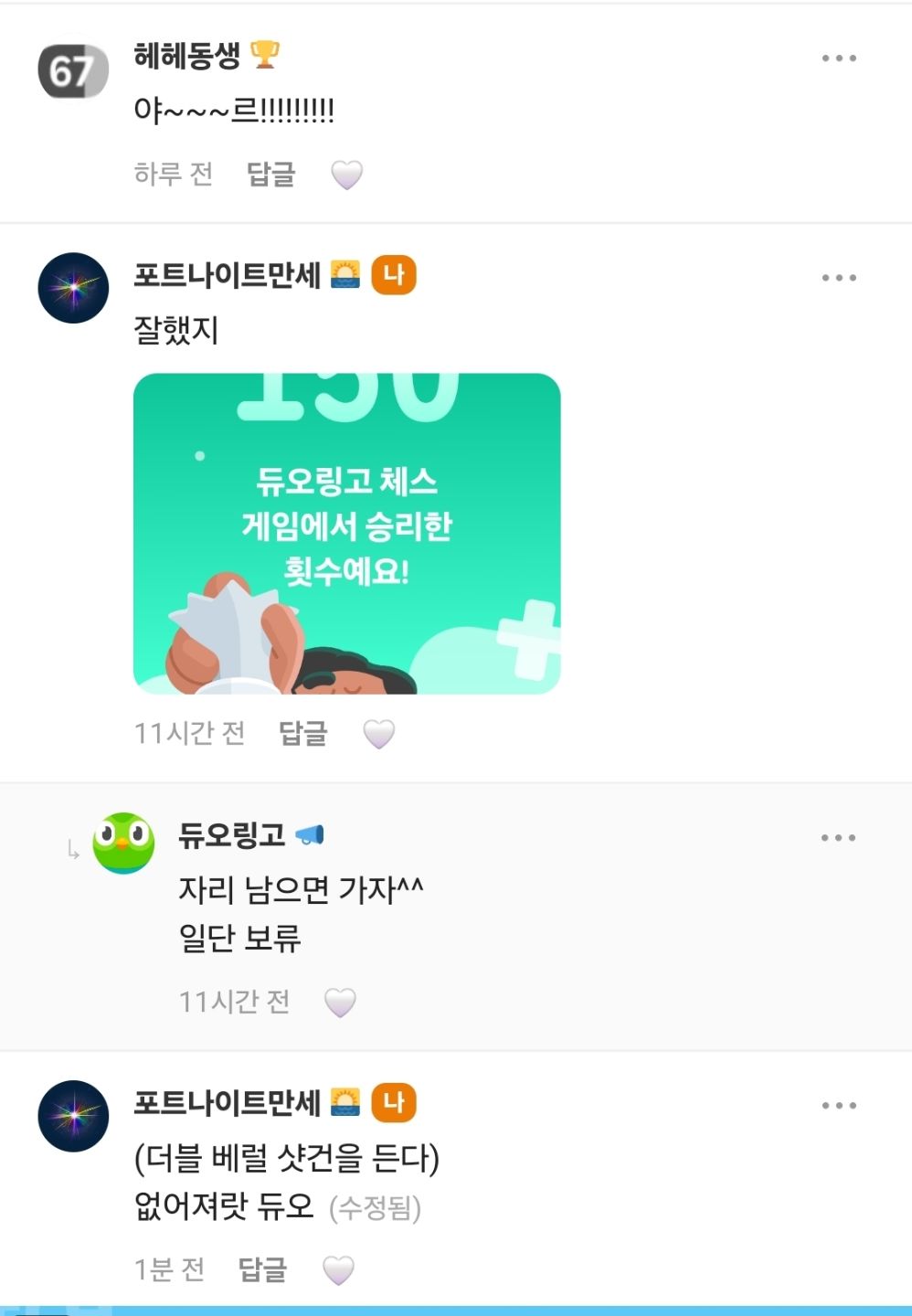Reply to 헤헤동생's comment
This screenshot has height=1316, width=912.
271,174
